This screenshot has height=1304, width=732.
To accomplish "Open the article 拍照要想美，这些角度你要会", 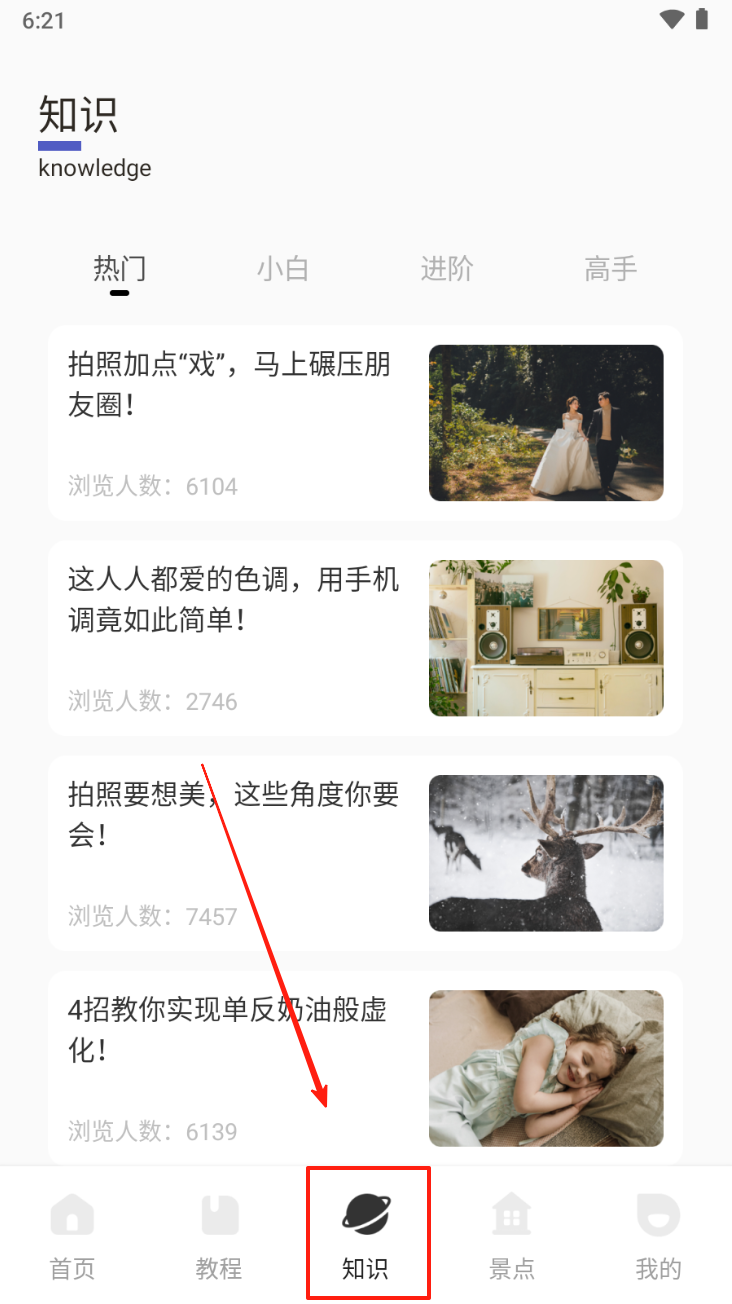I will pos(365,852).
